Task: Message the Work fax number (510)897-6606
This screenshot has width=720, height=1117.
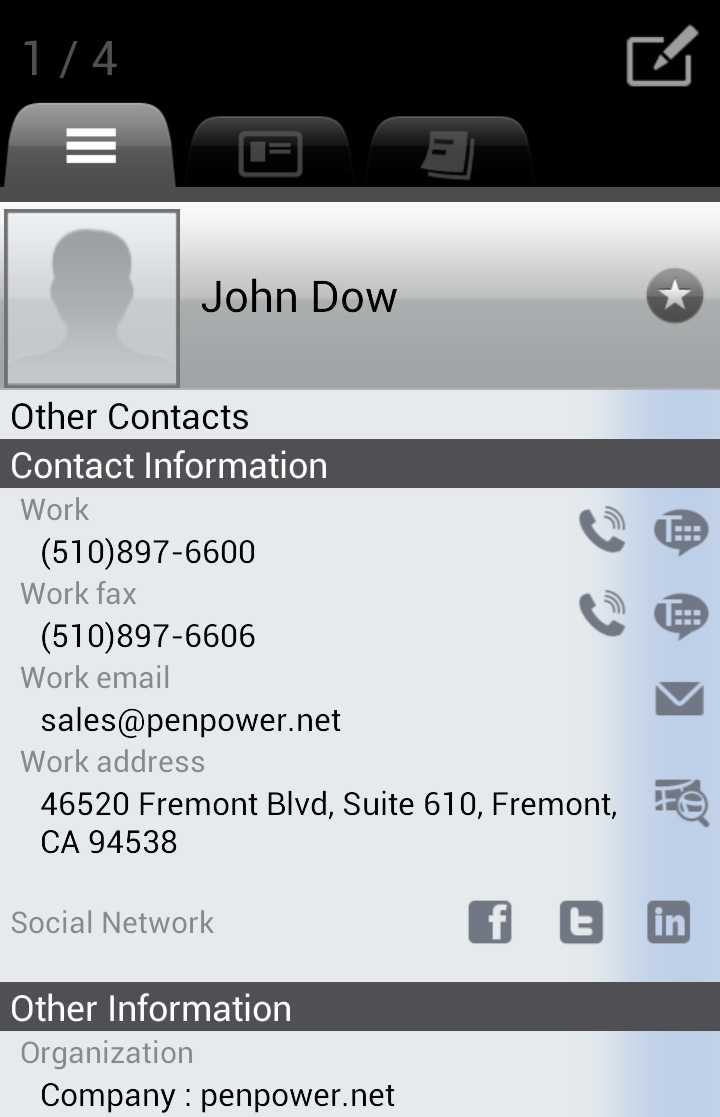Action: (680, 615)
